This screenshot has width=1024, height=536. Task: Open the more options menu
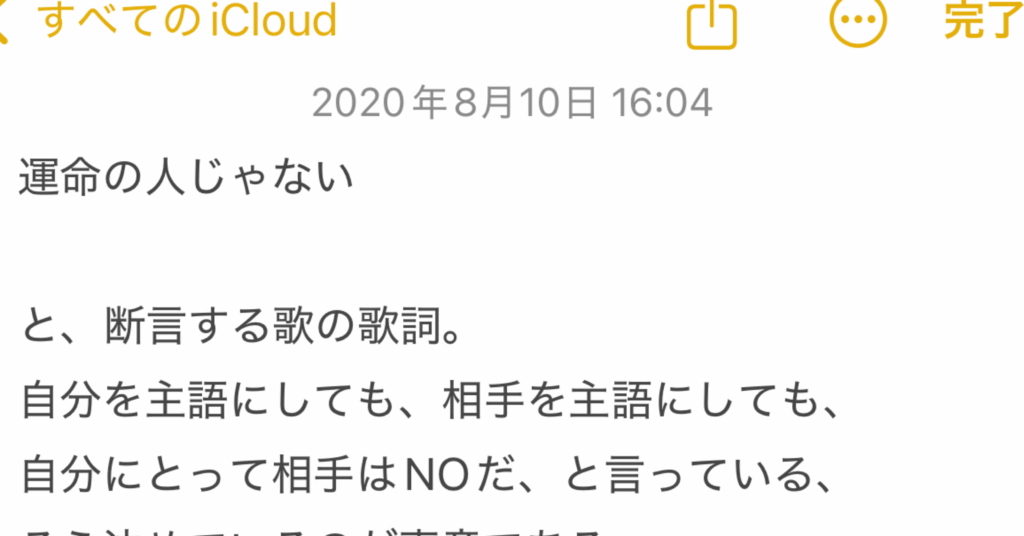(x=860, y=22)
